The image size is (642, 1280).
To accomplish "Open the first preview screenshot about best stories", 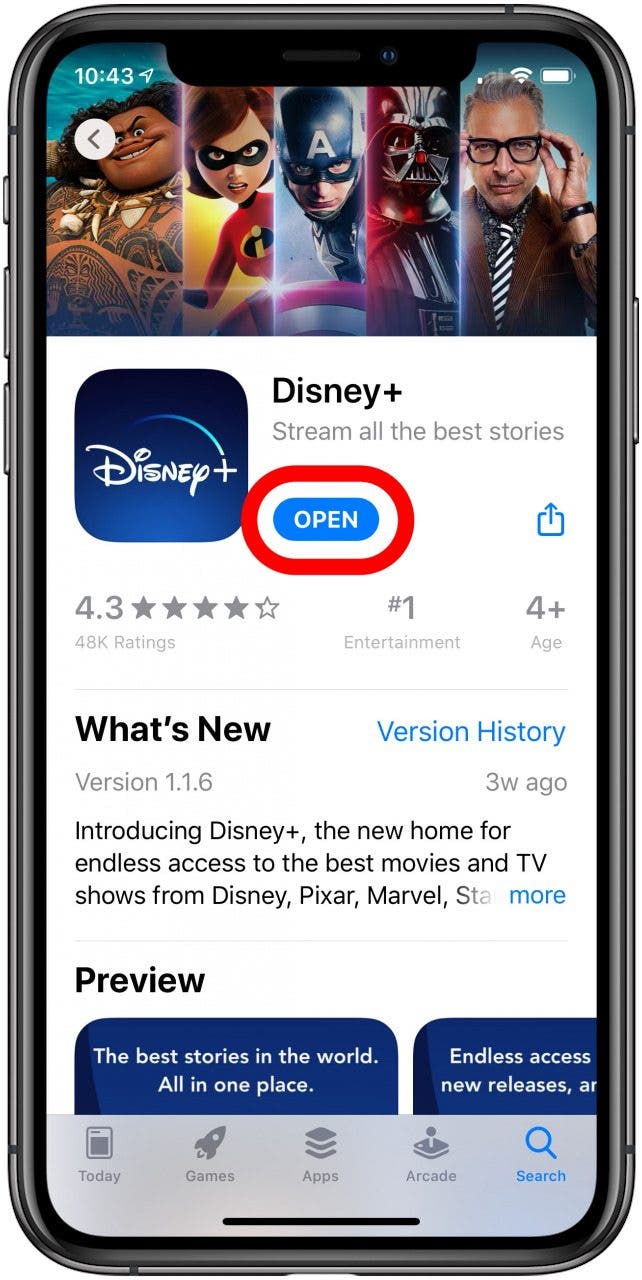I will click(x=236, y=1066).
